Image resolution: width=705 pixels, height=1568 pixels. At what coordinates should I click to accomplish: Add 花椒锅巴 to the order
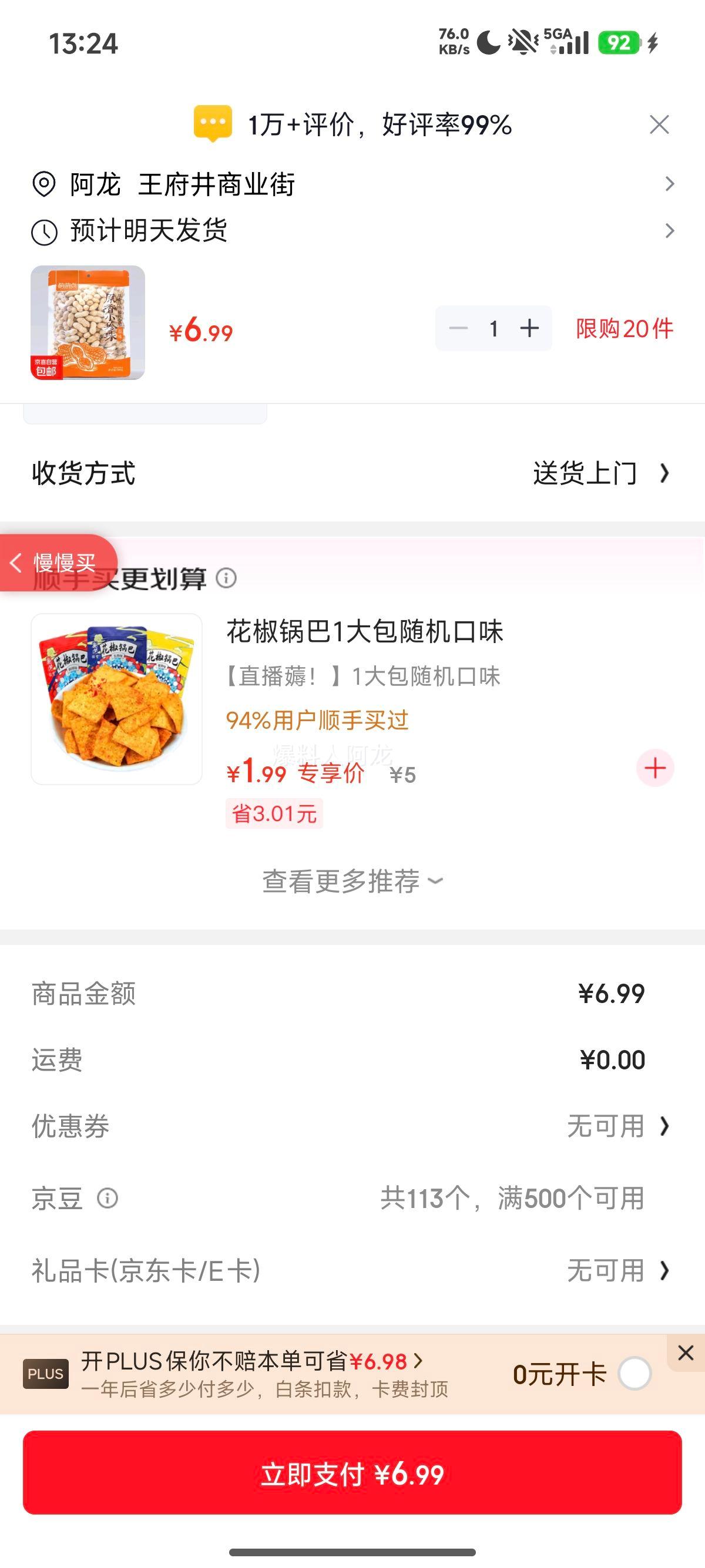click(x=655, y=768)
